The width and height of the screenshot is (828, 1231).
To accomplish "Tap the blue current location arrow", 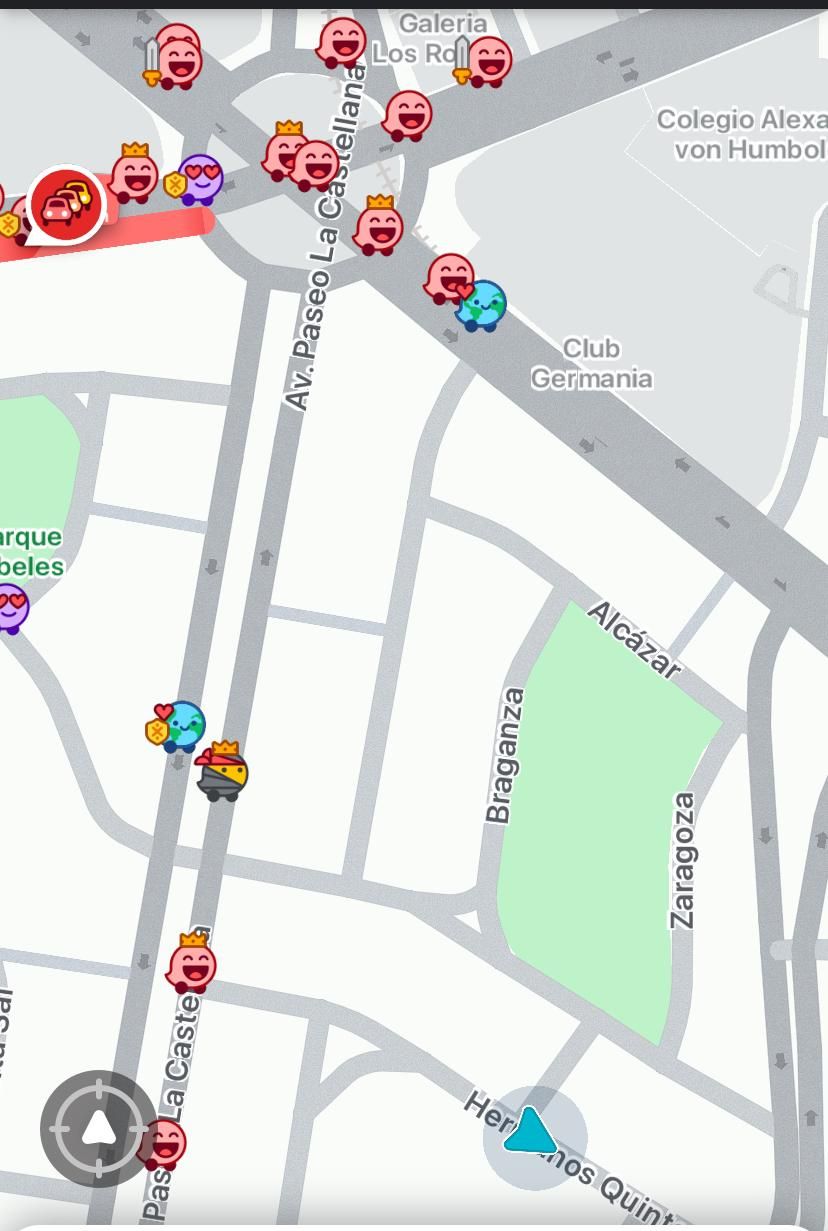I will pyautogui.click(x=532, y=1134).
